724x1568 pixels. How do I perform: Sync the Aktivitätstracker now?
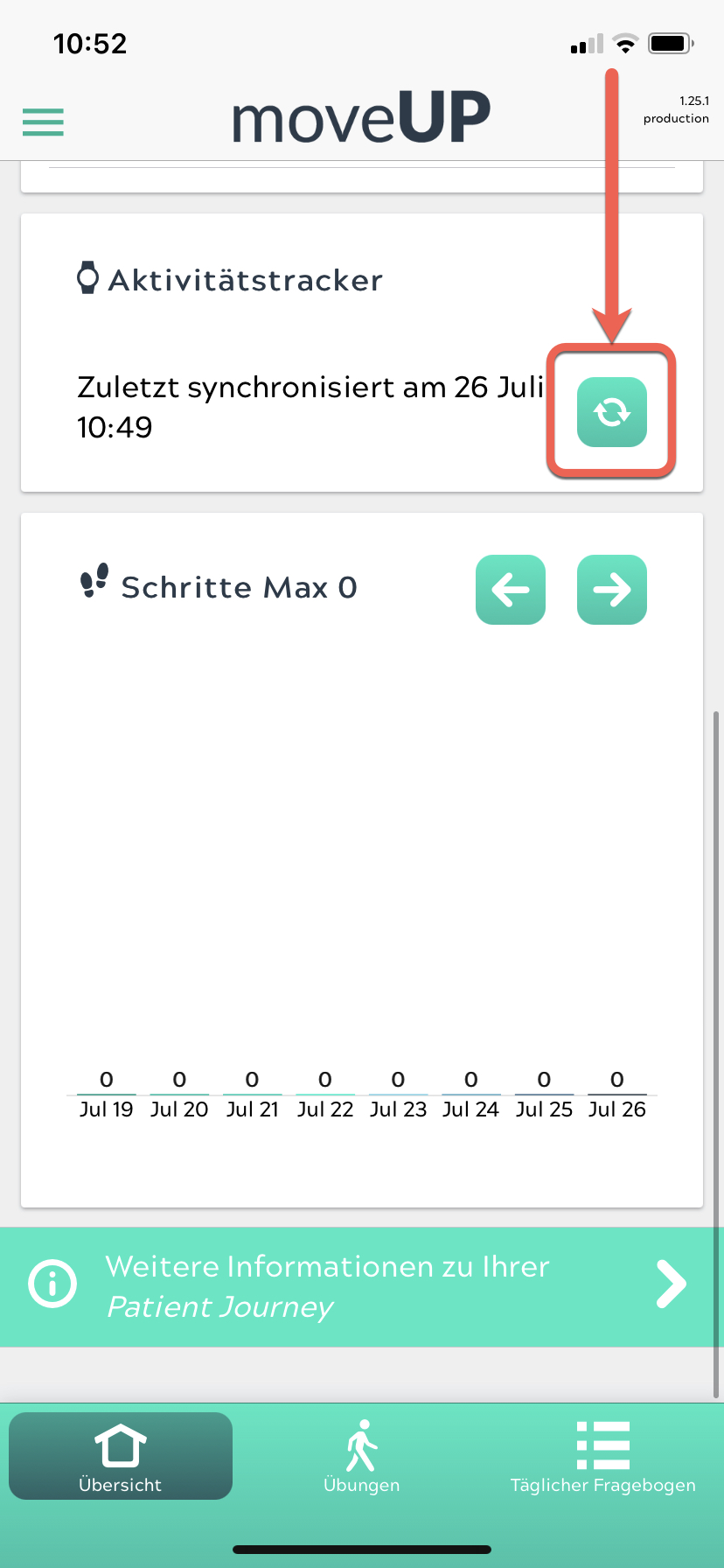click(612, 412)
